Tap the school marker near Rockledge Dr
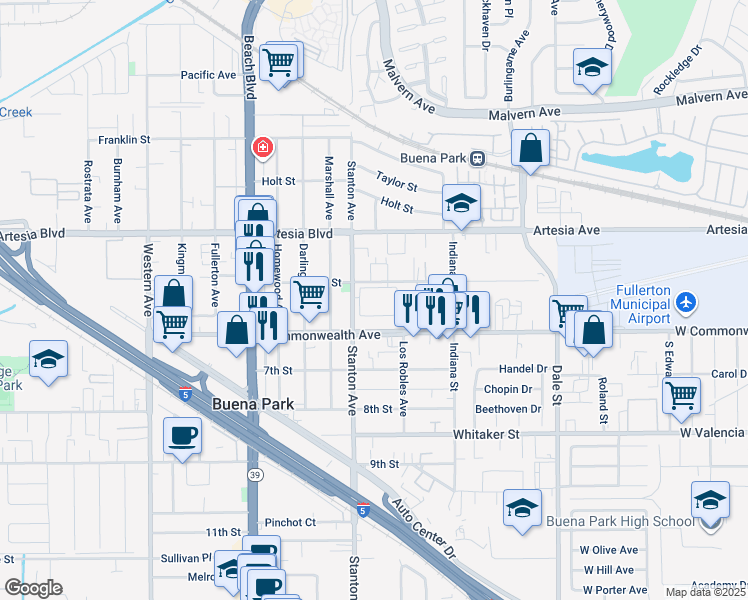748x600 pixels. tap(592, 69)
